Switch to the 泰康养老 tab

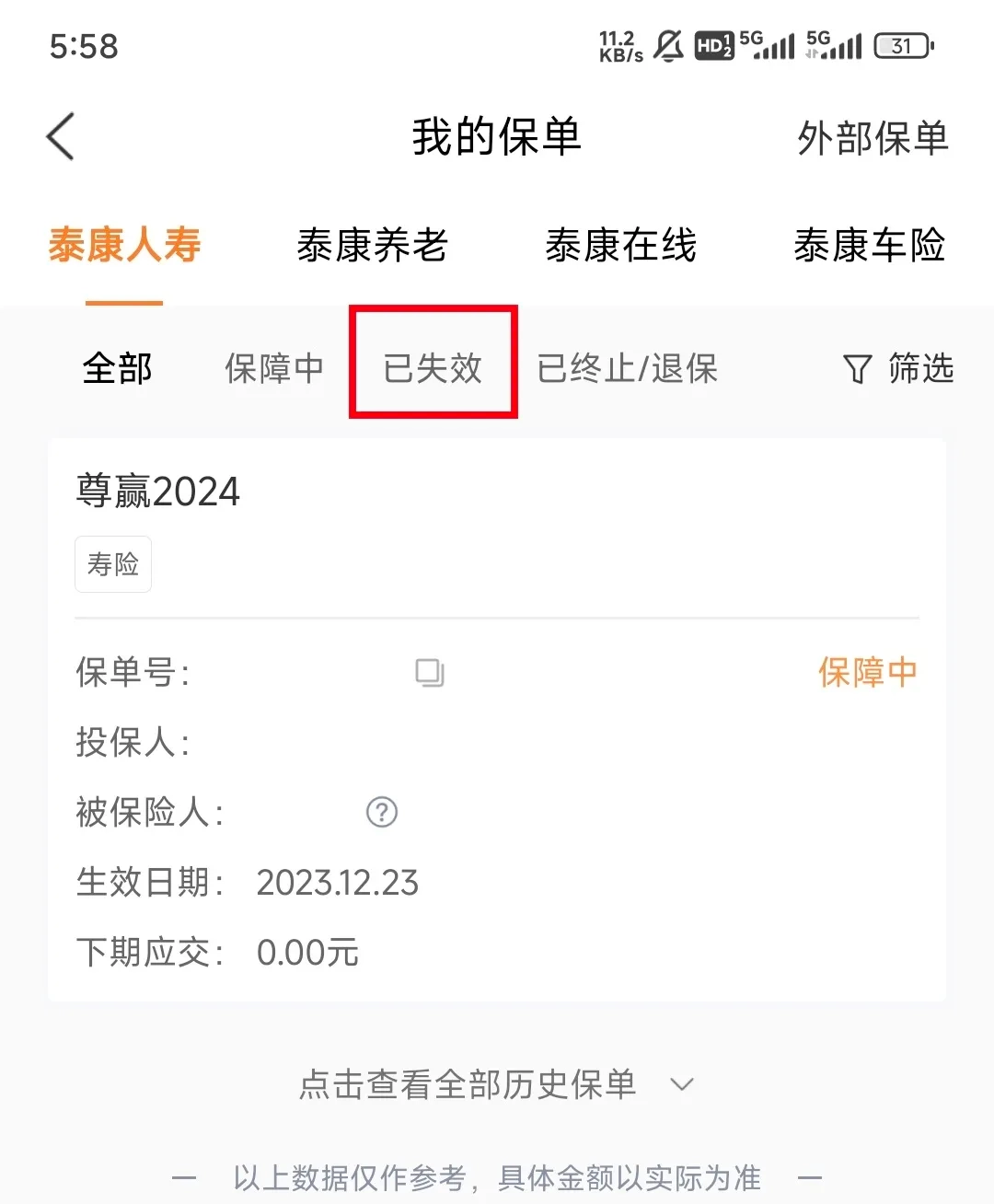(372, 246)
